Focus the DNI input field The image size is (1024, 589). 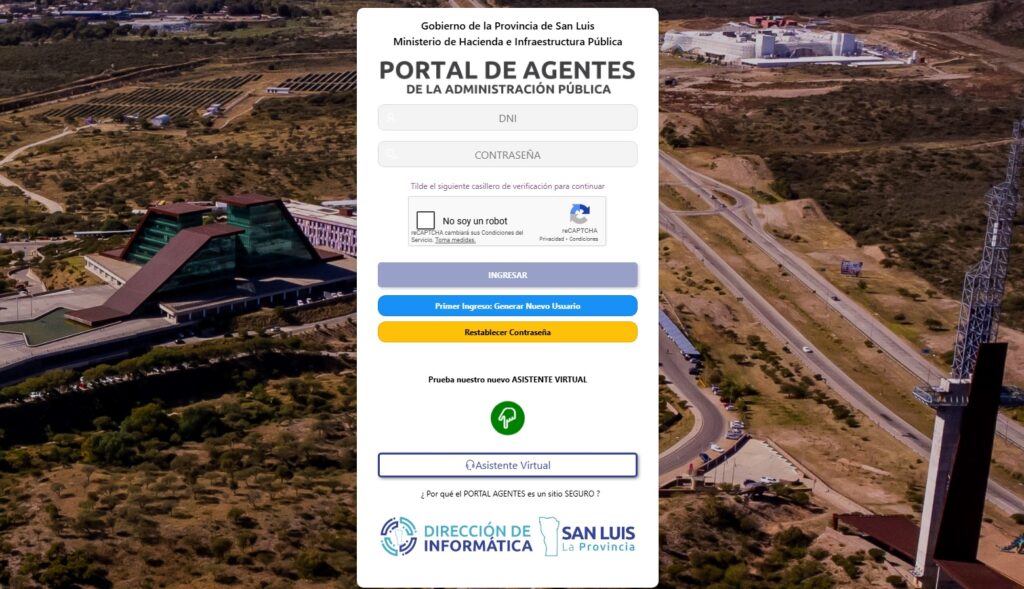[x=507, y=118]
